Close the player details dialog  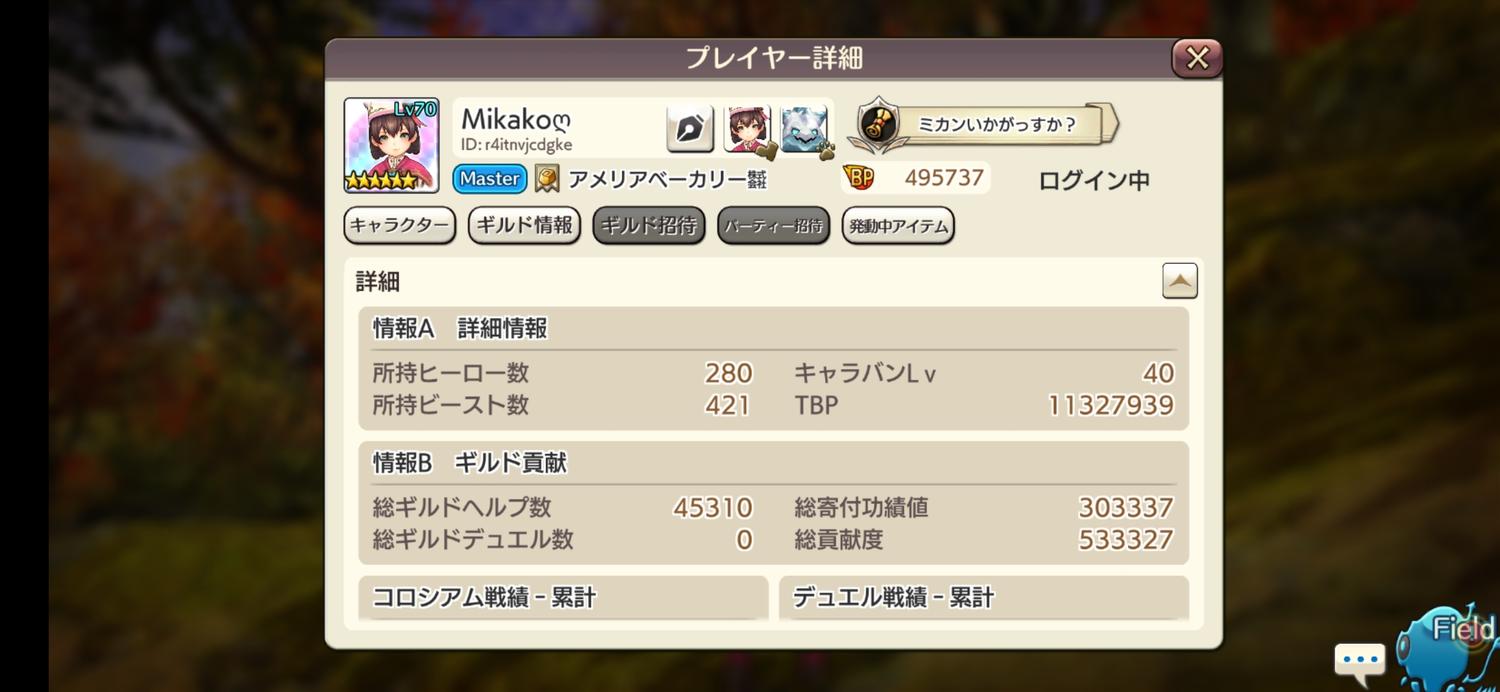click(1196, 58)
